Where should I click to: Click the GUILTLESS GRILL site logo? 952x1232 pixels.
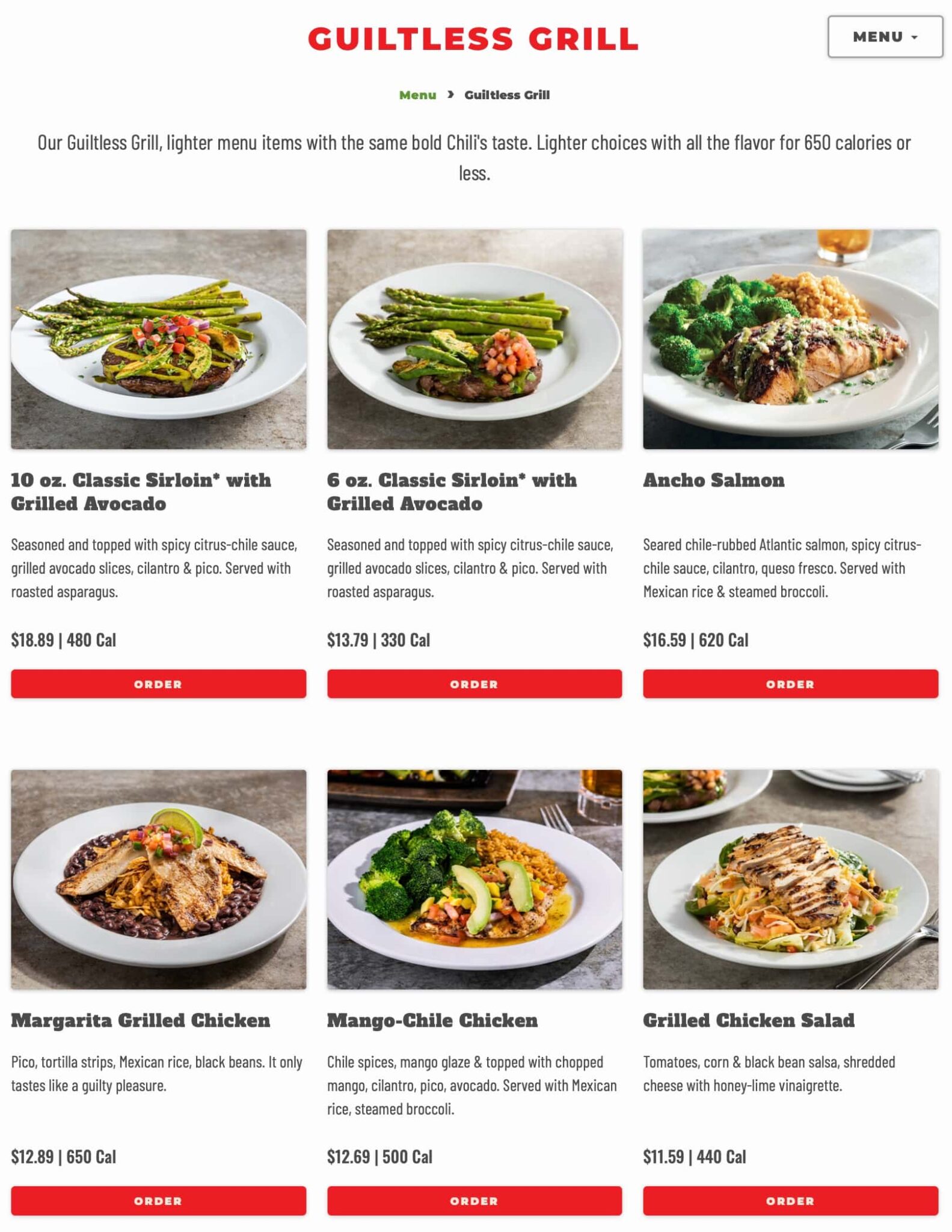(x=472, y=38)
